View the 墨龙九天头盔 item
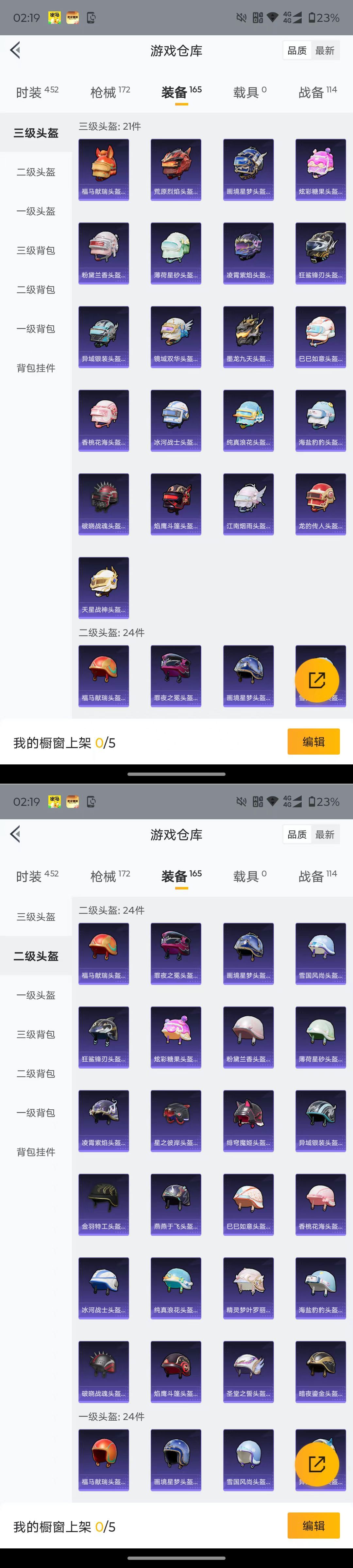The width and height of the screenshot is (353, 1568). tap(248, 336)
